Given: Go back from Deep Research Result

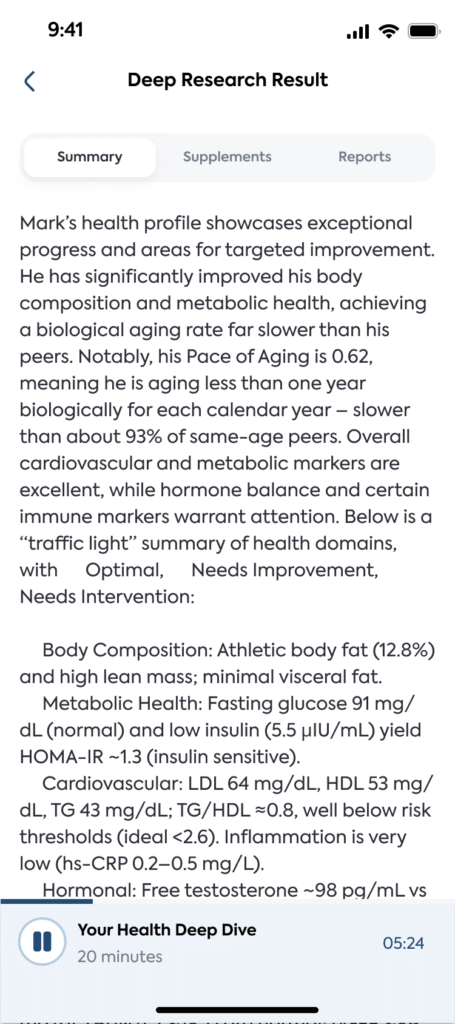Looking at the screenshot, I should [29, 81].
